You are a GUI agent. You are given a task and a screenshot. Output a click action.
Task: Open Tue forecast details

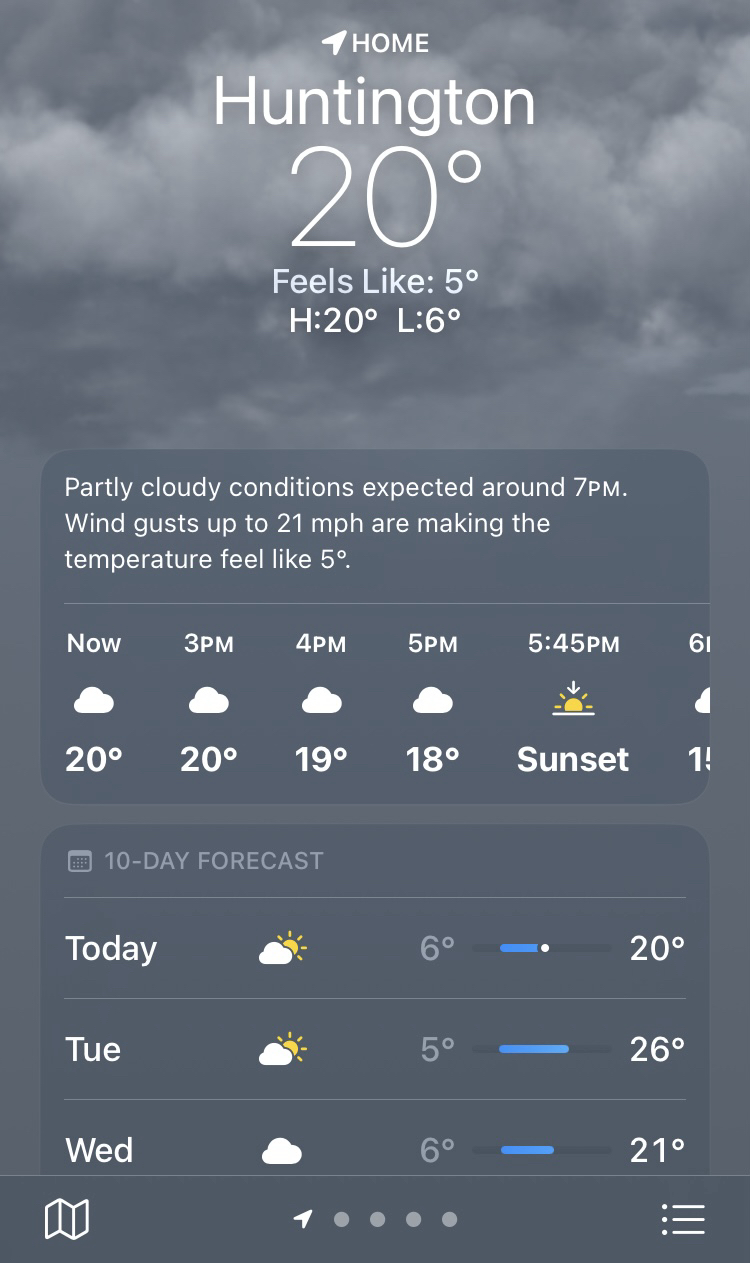375,1049
